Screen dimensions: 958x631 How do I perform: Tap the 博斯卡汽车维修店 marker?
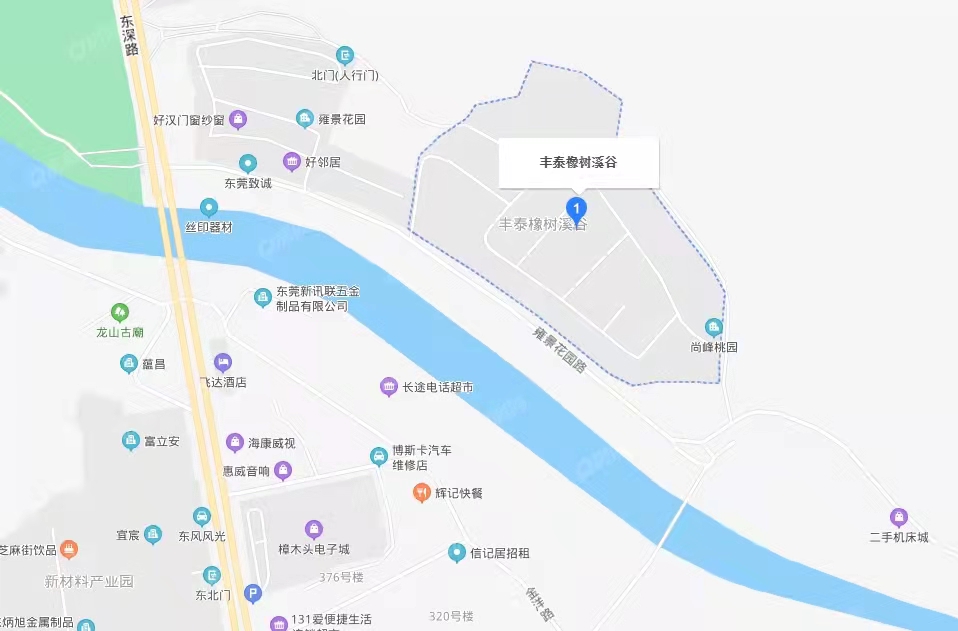(378, 457)
